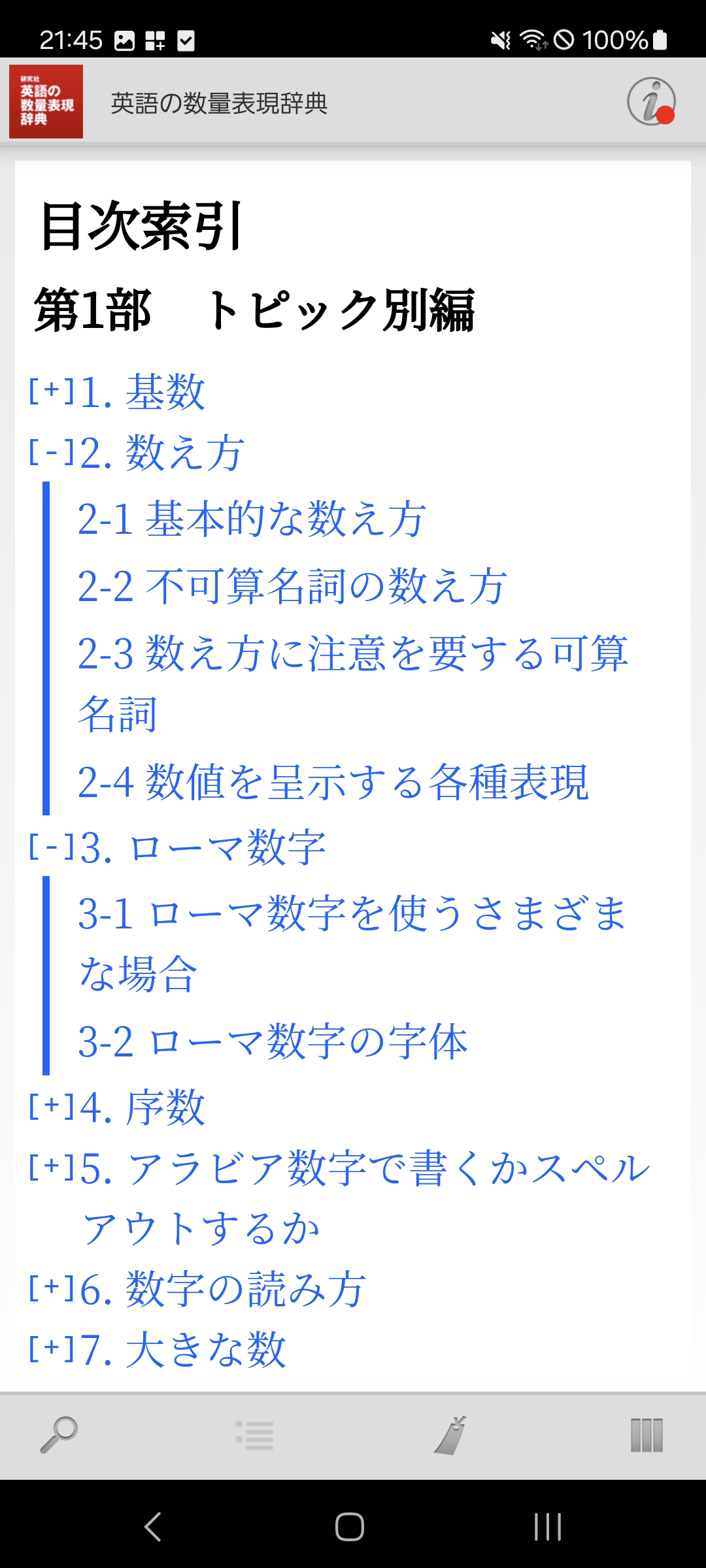The height and width of the screenshot is (1568, 706).
Task: Open the books shelf icon in the bottom toolbar
Action: click(647, 1435)
